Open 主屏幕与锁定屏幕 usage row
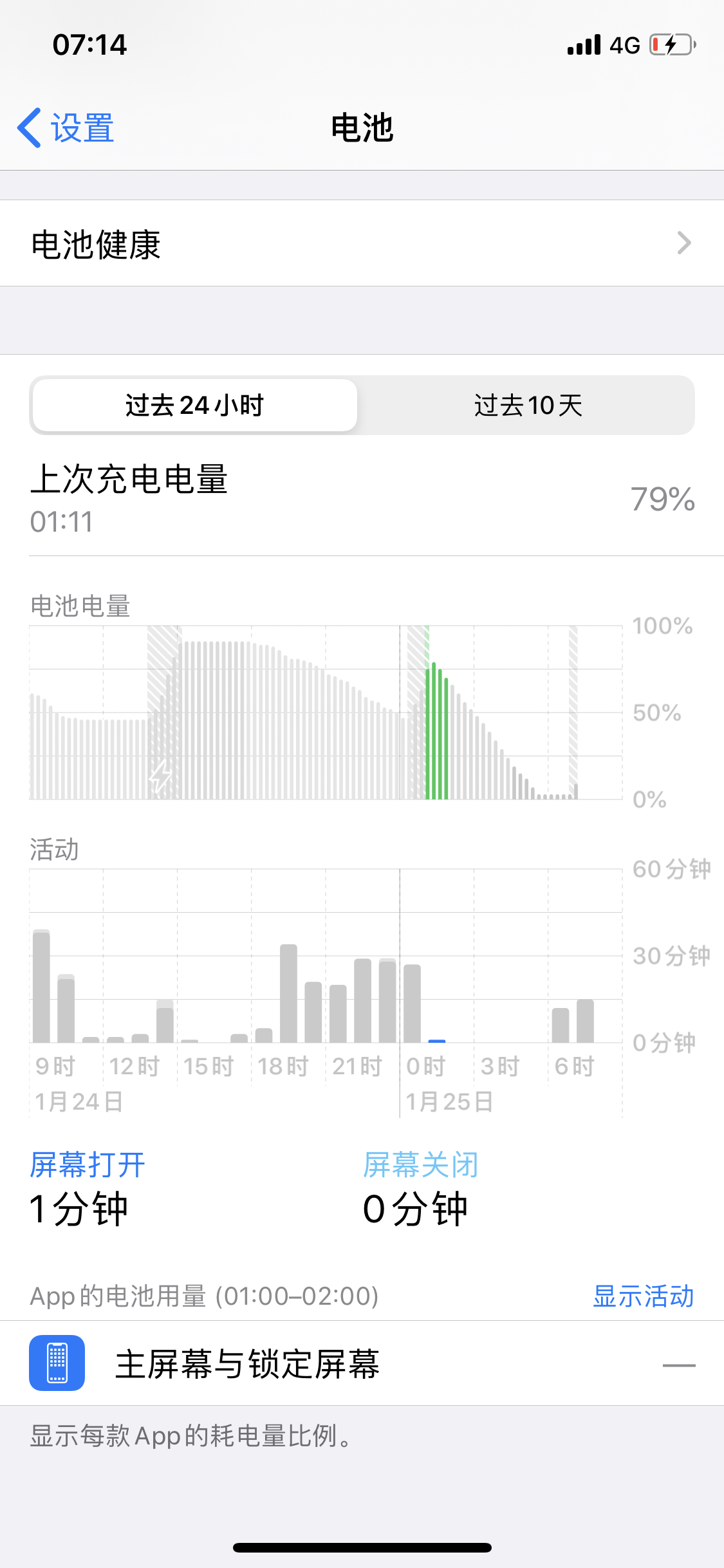The image size is (724, 1568). tap(362, 1363)
